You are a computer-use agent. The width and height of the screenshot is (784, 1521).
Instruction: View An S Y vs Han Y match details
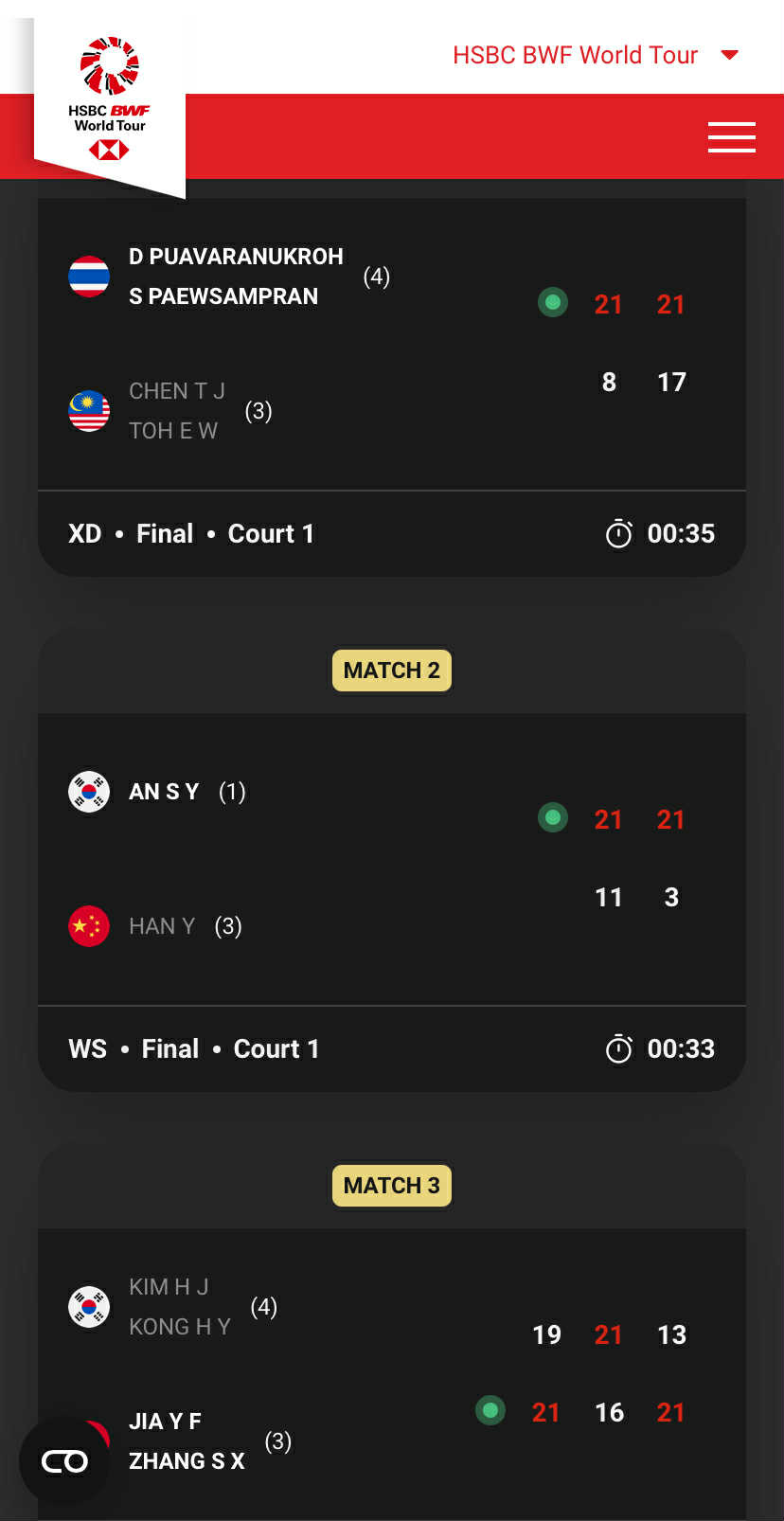pyautogui.click(x=392, y=858)
